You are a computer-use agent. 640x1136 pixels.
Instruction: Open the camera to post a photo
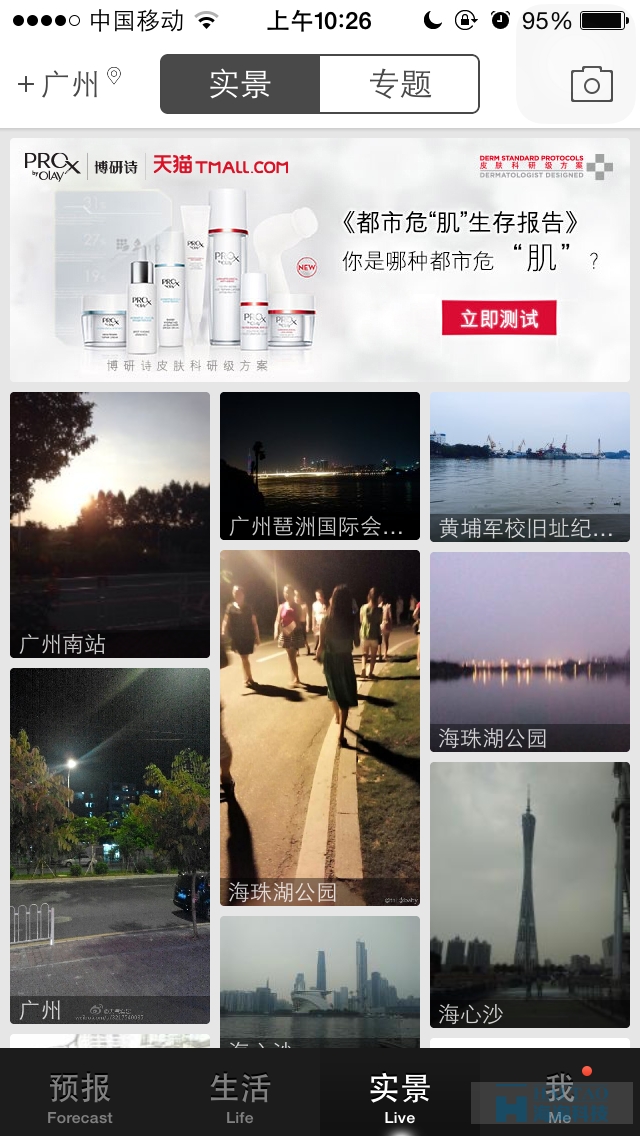click(x=591, y=84)
